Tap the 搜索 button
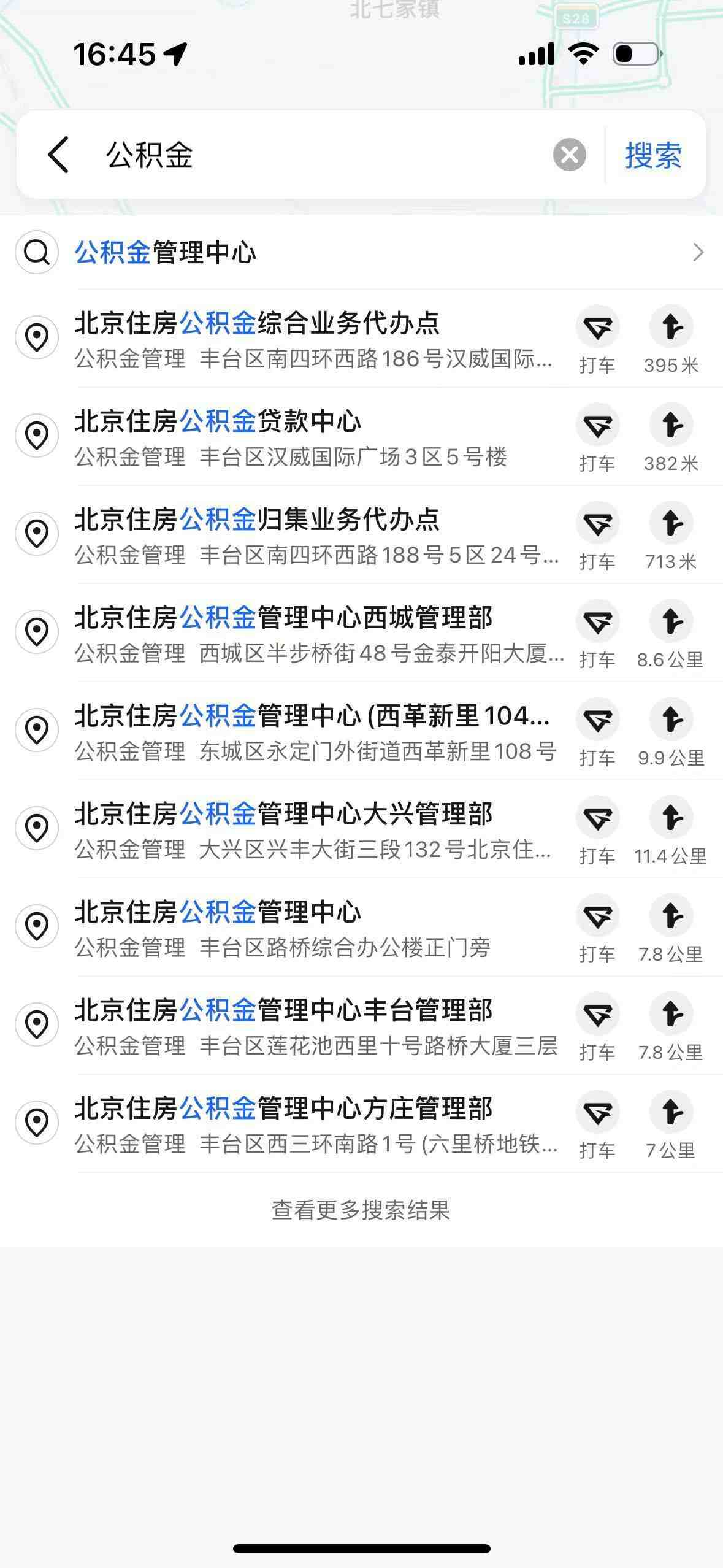Image resolution: width=723 pixels, height=1568 pixels. (x=653, y=155)
